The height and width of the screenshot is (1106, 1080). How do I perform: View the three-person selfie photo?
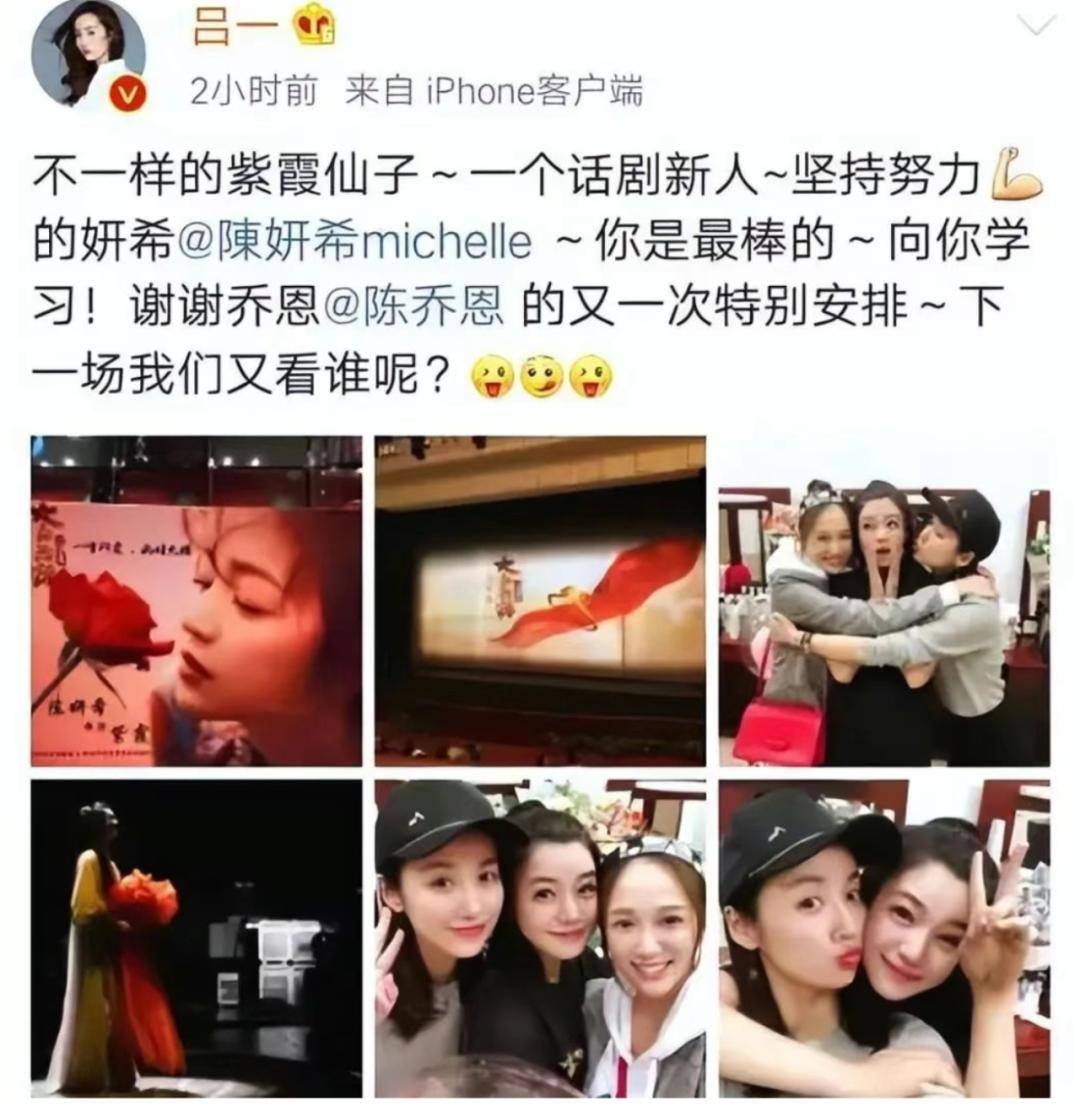coord(540,937)
